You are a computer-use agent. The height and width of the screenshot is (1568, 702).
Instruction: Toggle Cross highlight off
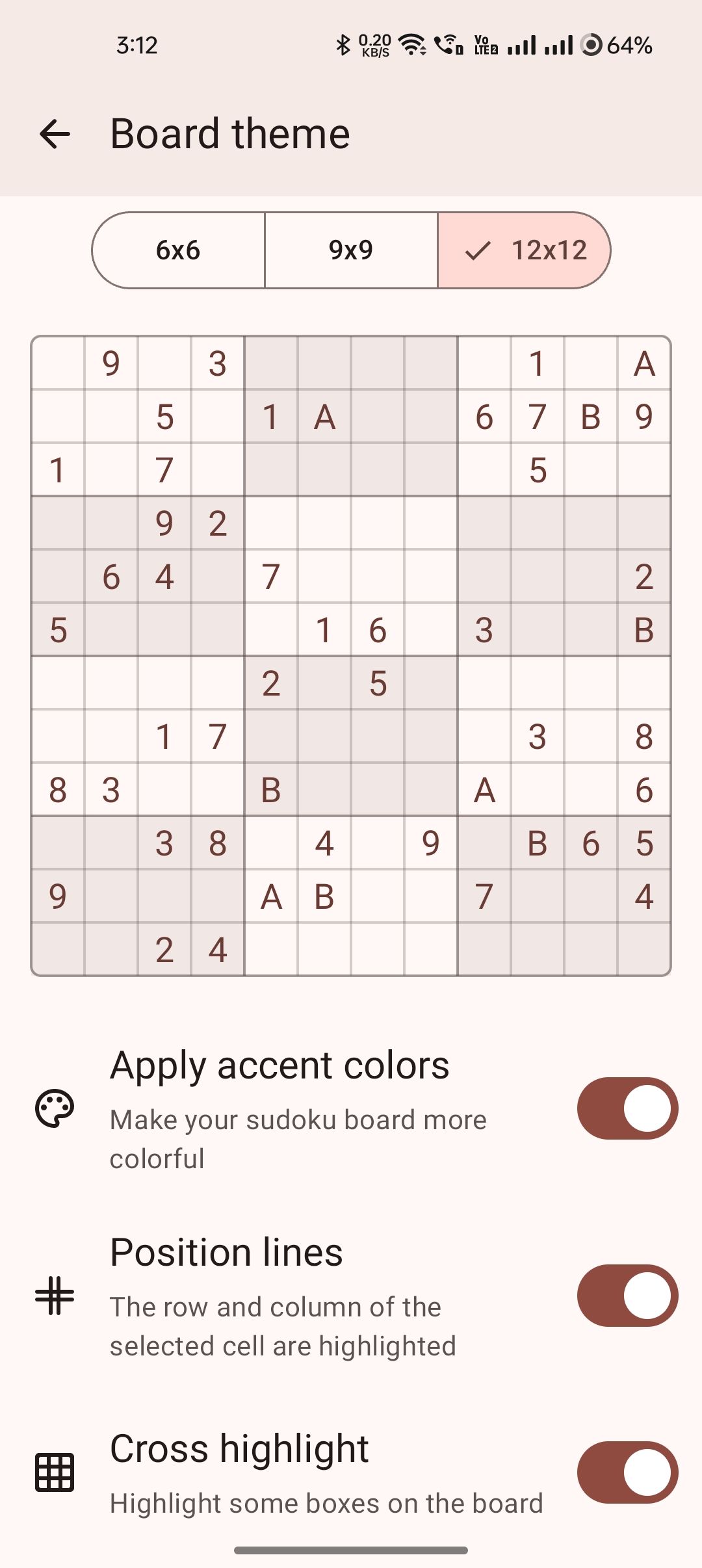tap(627, 1472)
